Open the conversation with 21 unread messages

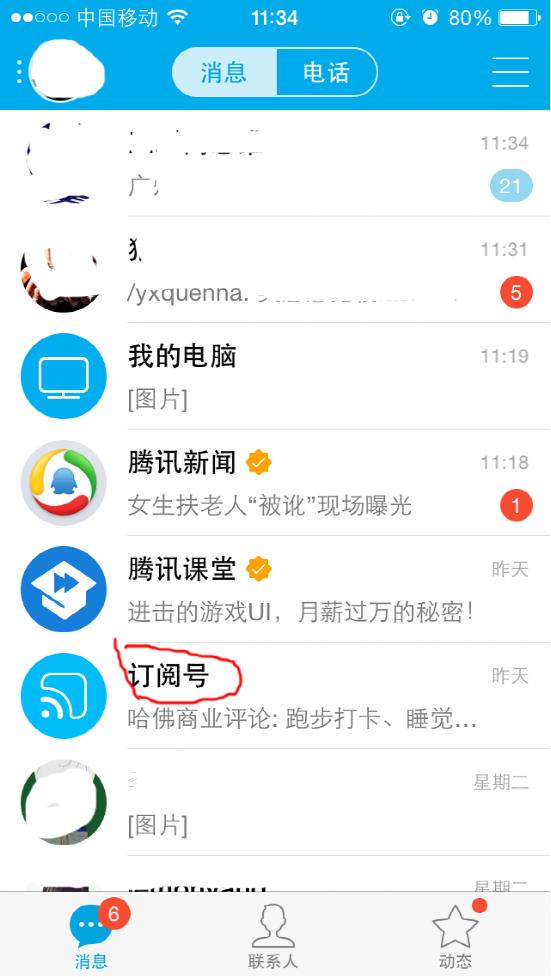276,164
